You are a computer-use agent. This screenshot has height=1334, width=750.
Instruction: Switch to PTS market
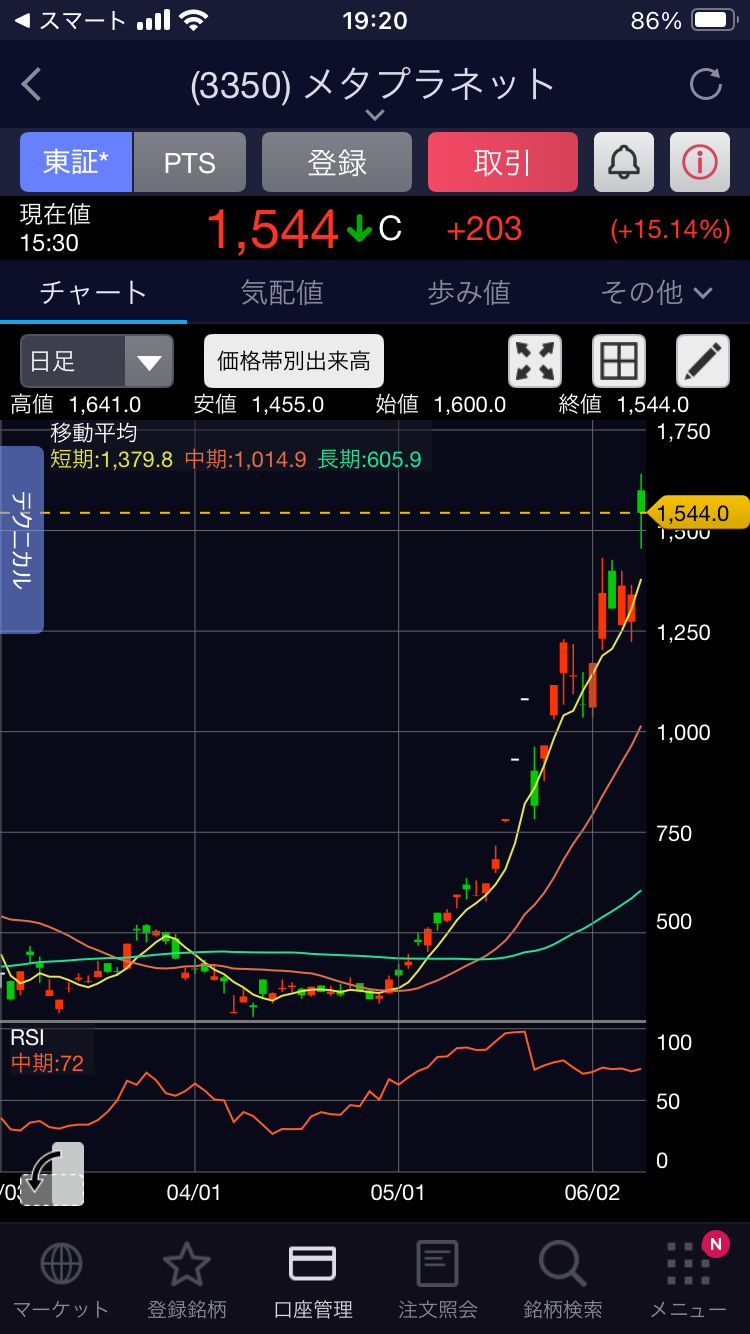(x=190, y=162)
